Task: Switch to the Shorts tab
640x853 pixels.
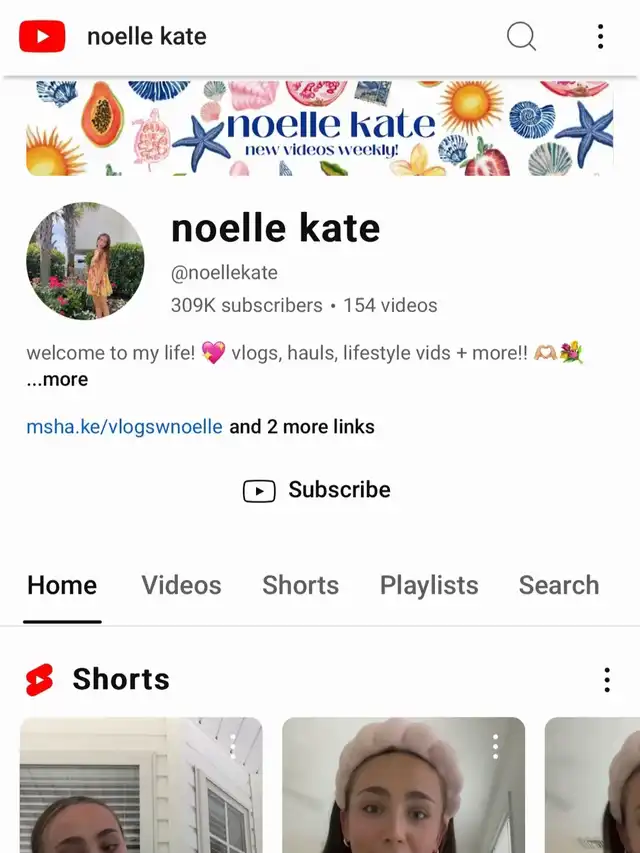Action: (x=300, y=586)
